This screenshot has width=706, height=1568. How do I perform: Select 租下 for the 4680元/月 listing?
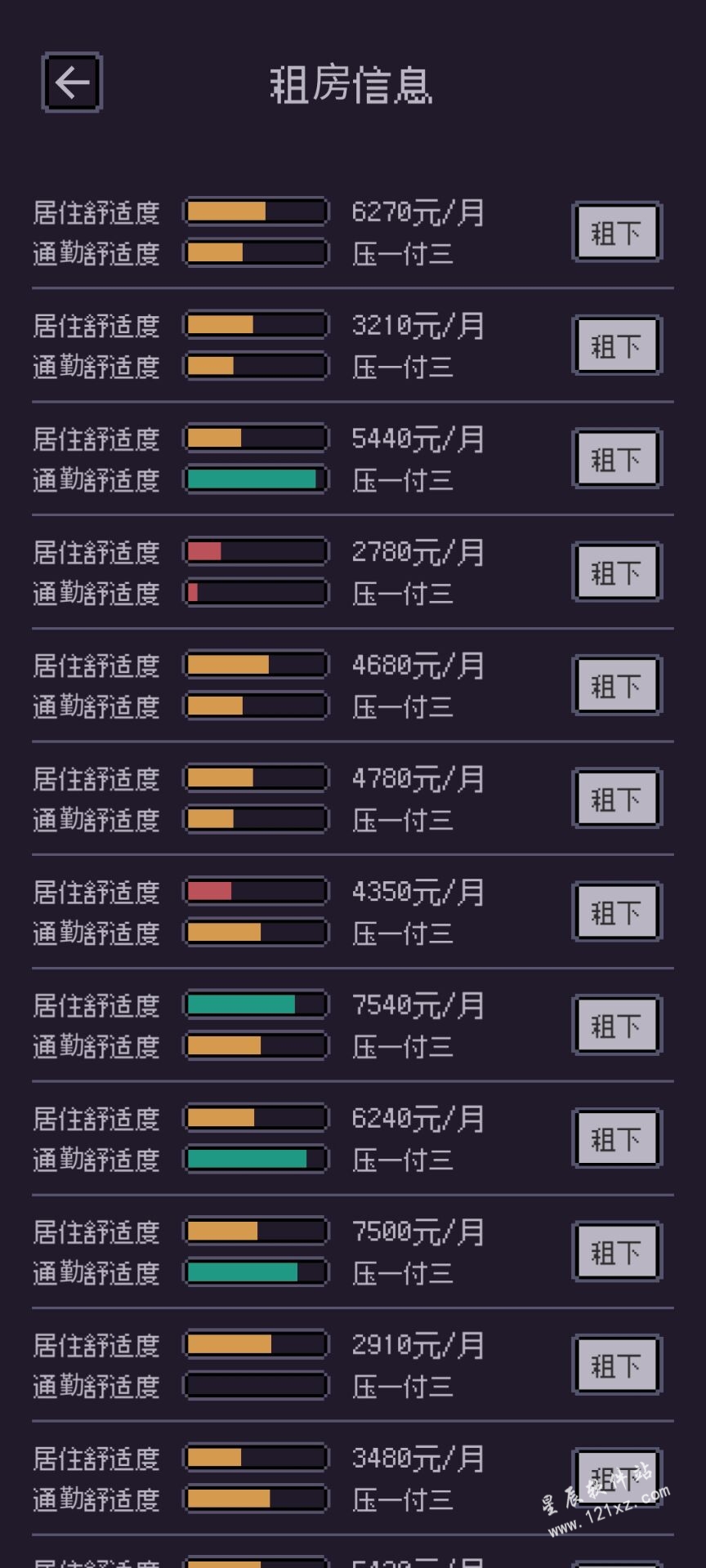617,686
